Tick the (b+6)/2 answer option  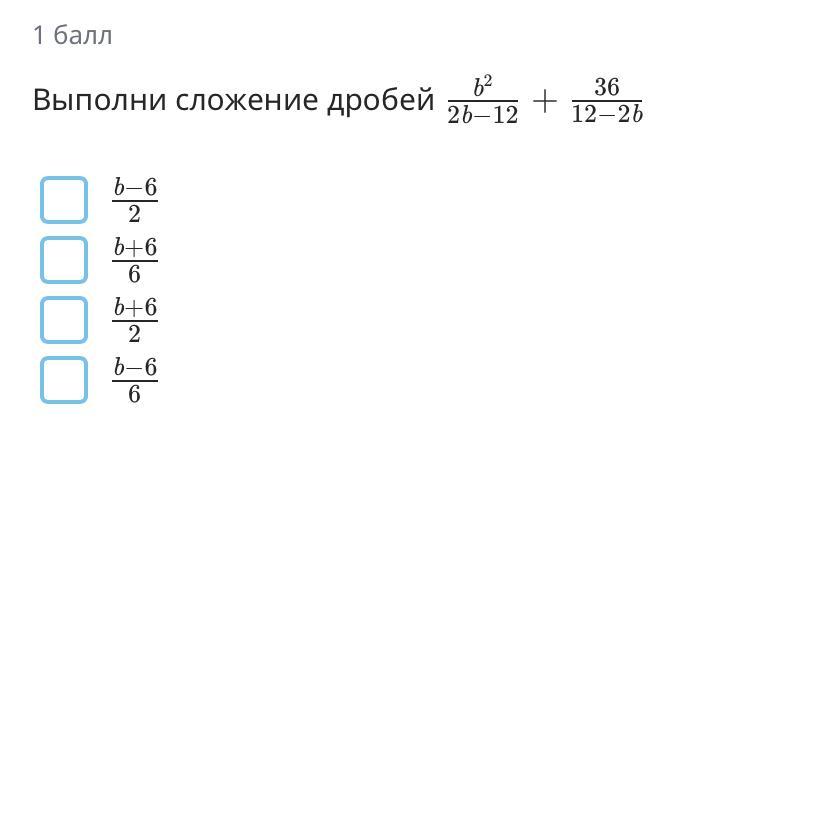[64, 320]
